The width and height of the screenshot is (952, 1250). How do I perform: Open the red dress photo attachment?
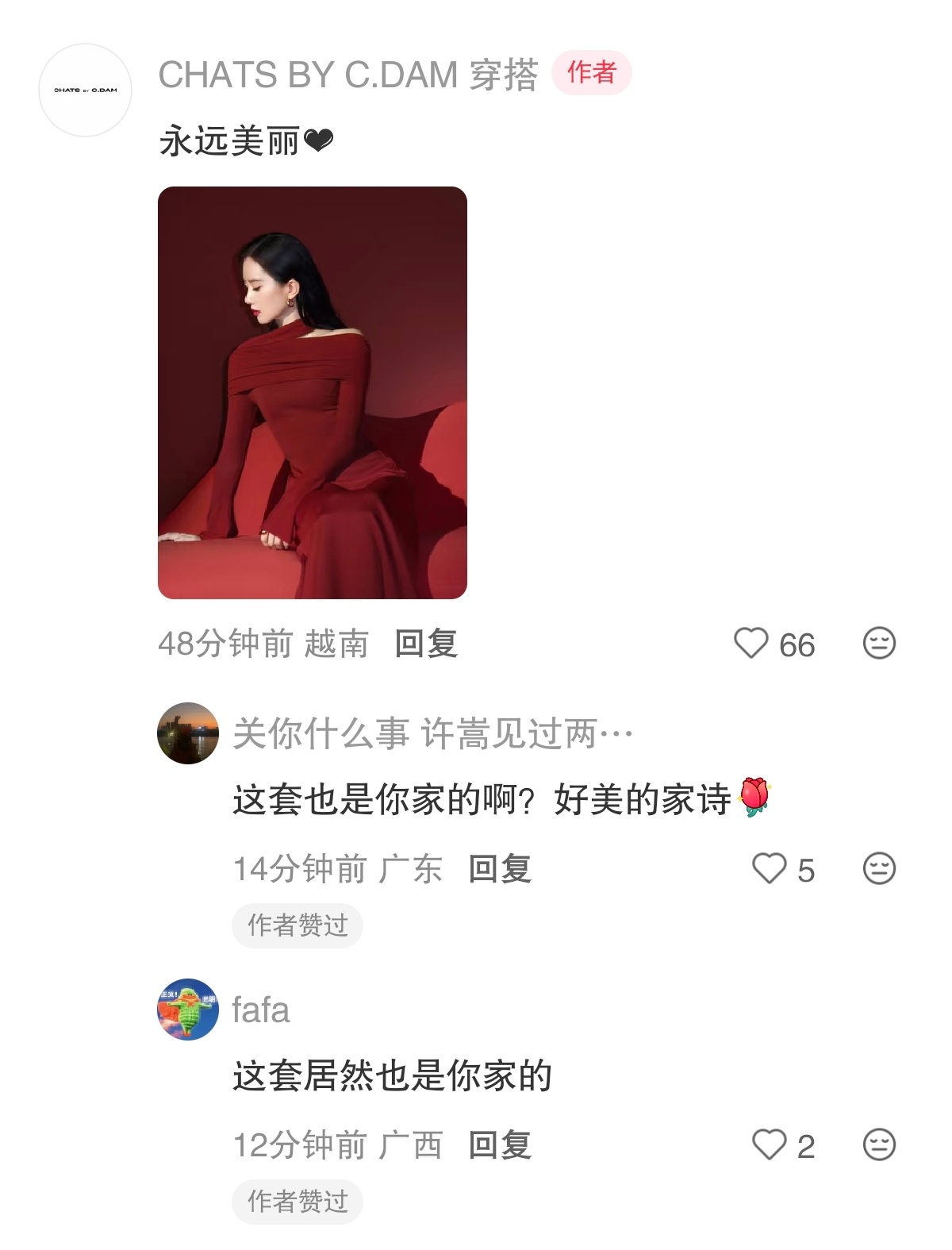click(x=315, y=393)
